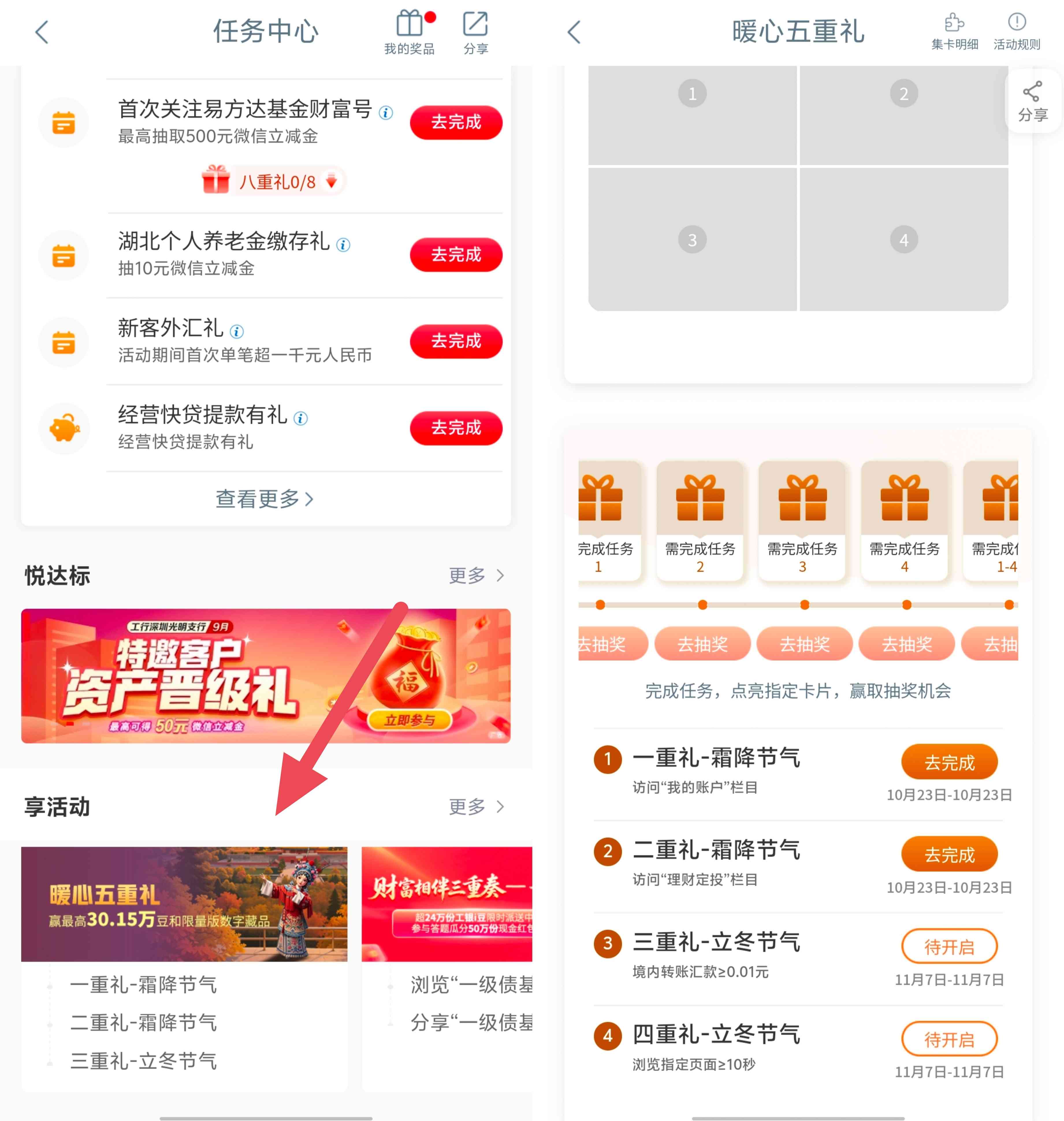1064x1121 pixels.
Task: Go back from the 任务中心 page
Action: (42, 32)
